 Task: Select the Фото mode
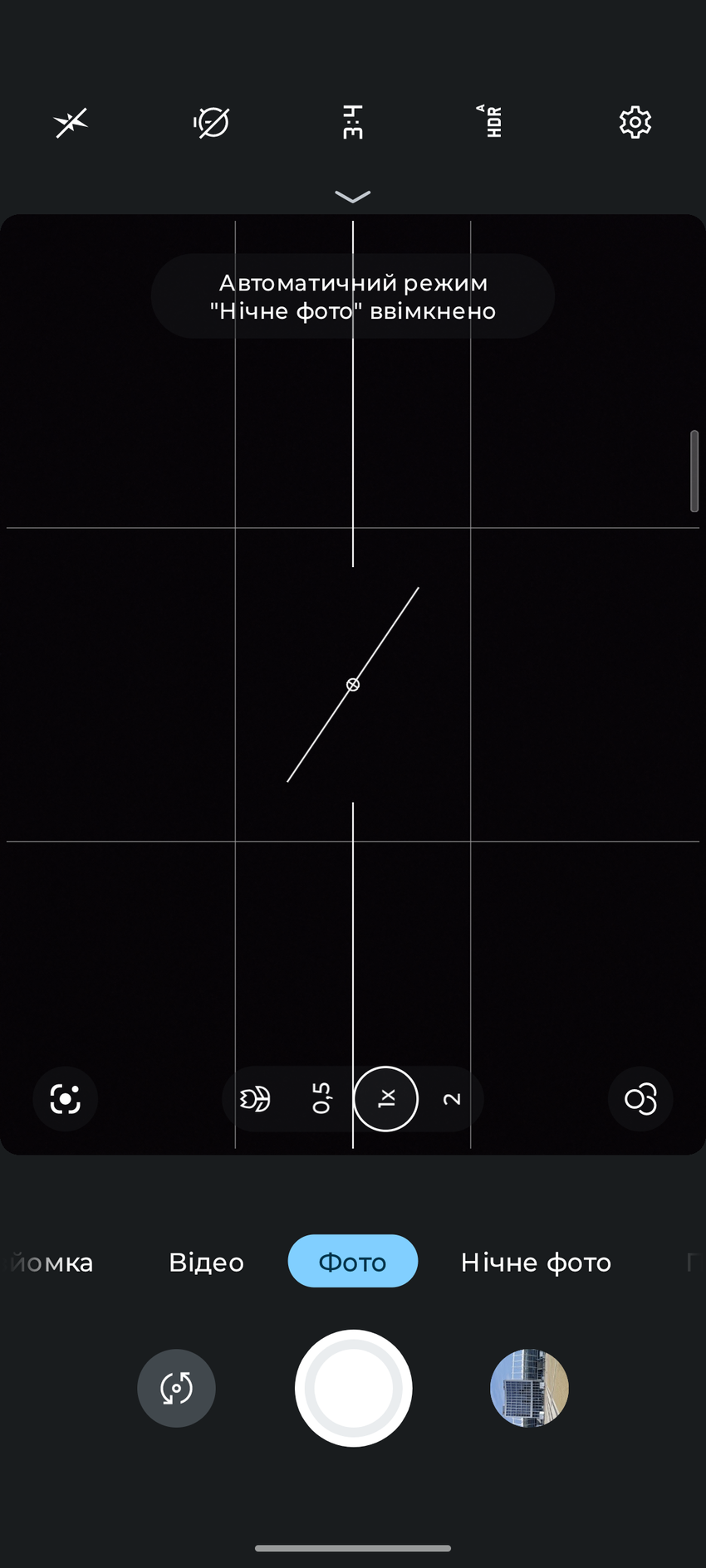(353, 1262)
